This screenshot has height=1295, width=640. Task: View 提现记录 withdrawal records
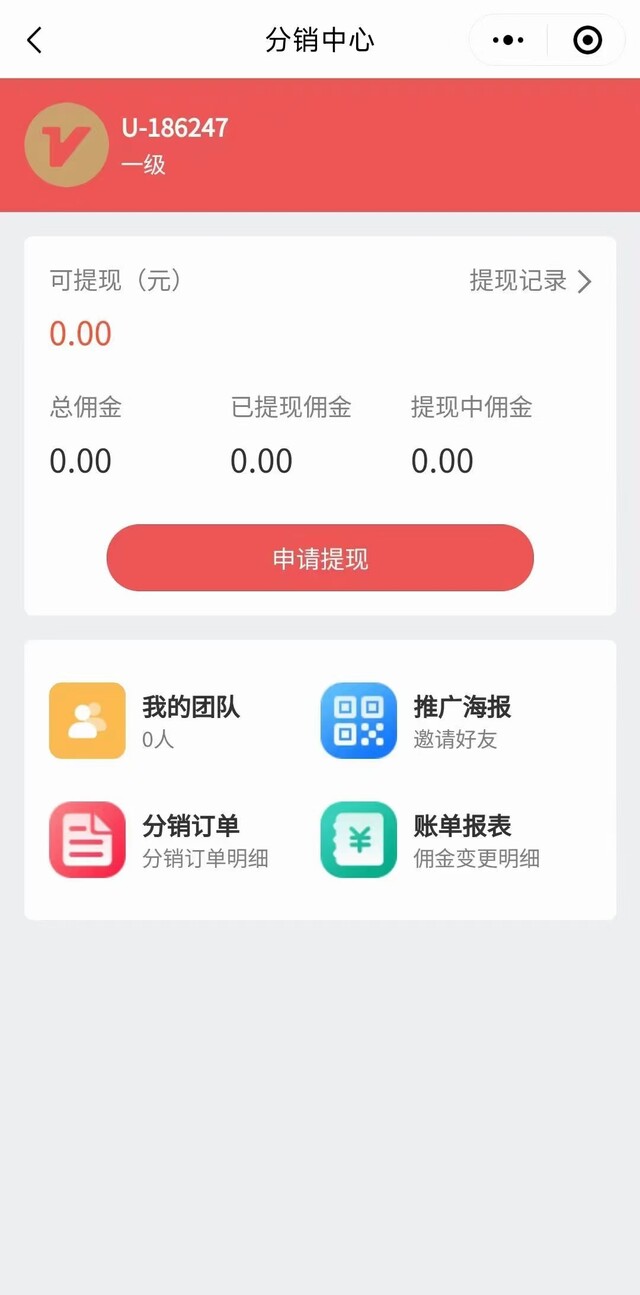[x=530, y=281]
